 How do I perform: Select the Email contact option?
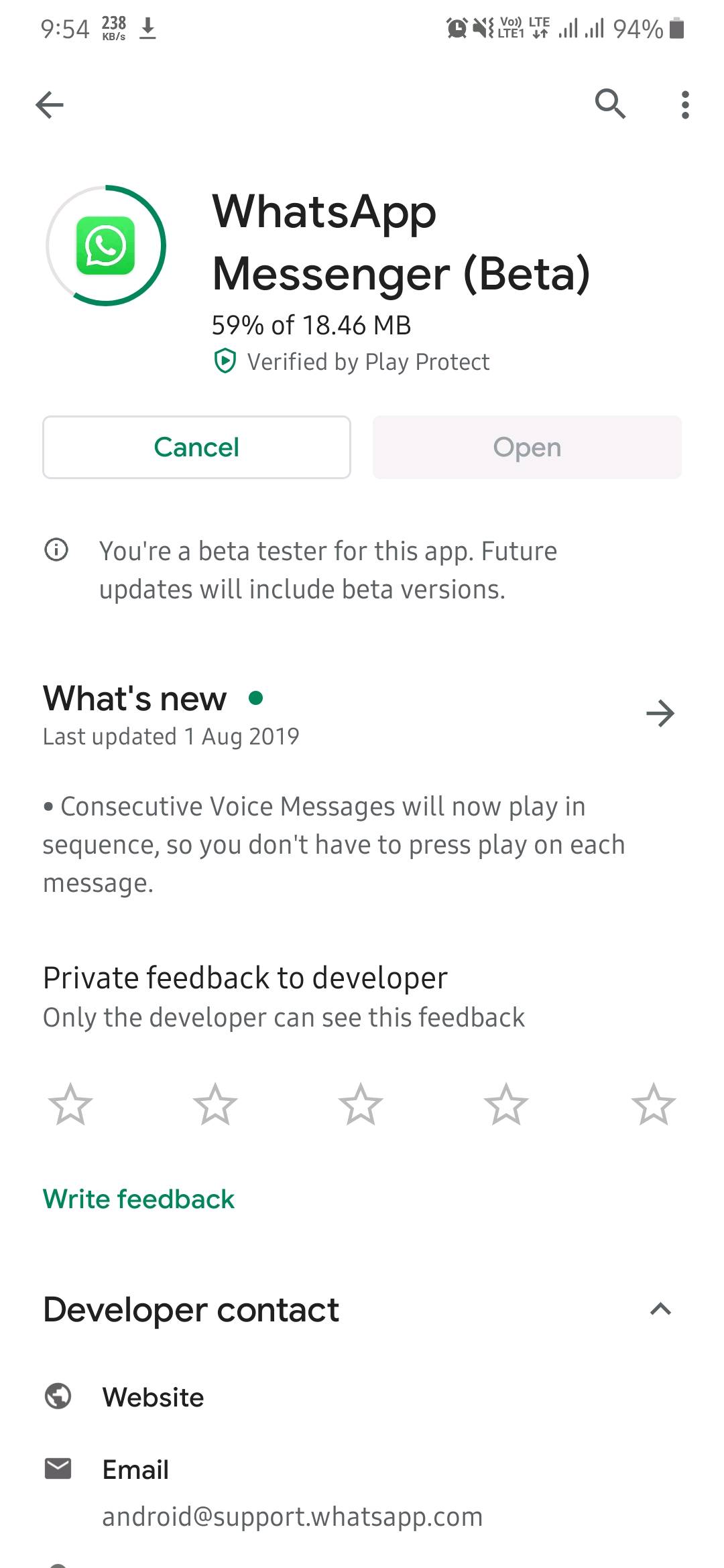coord(135,1469)
